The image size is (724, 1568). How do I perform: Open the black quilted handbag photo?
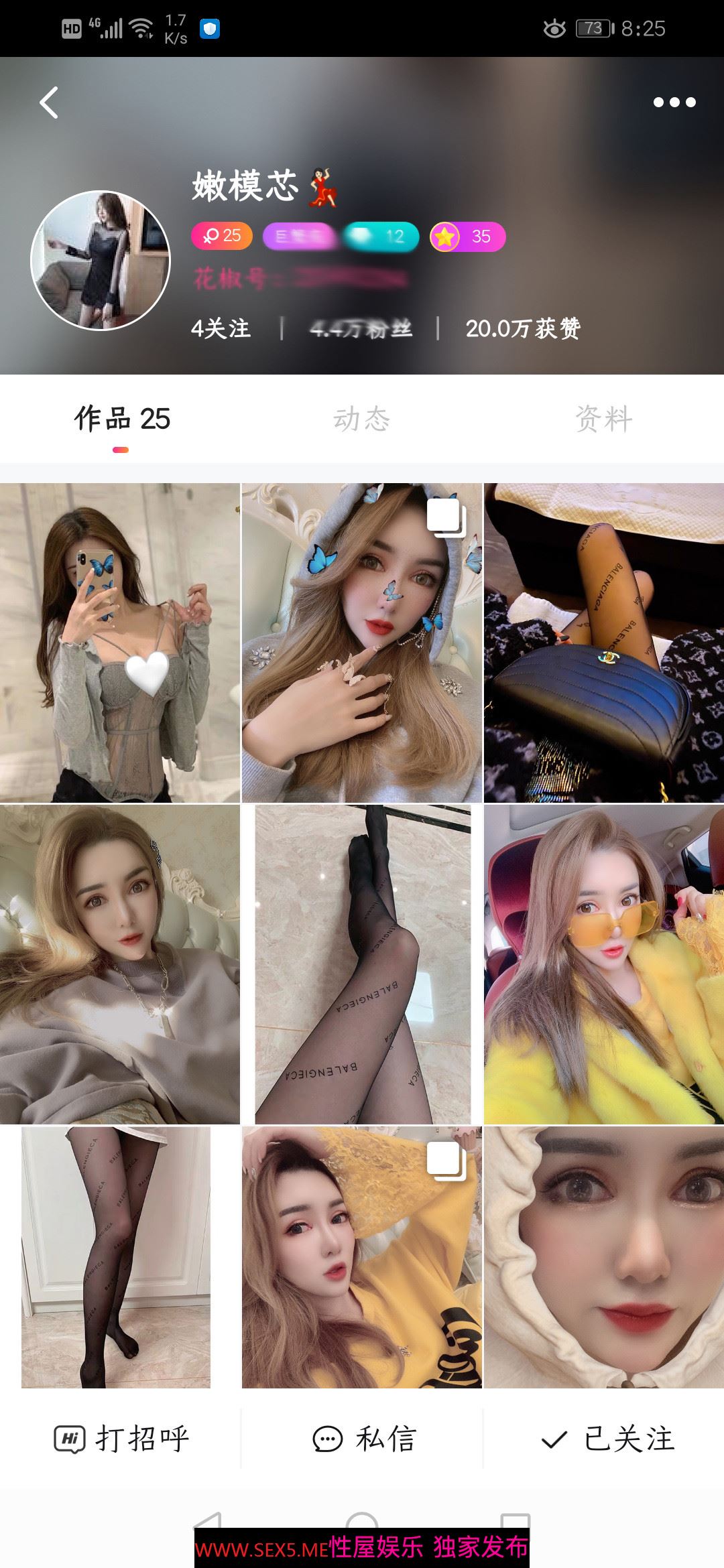click(603, 642)
